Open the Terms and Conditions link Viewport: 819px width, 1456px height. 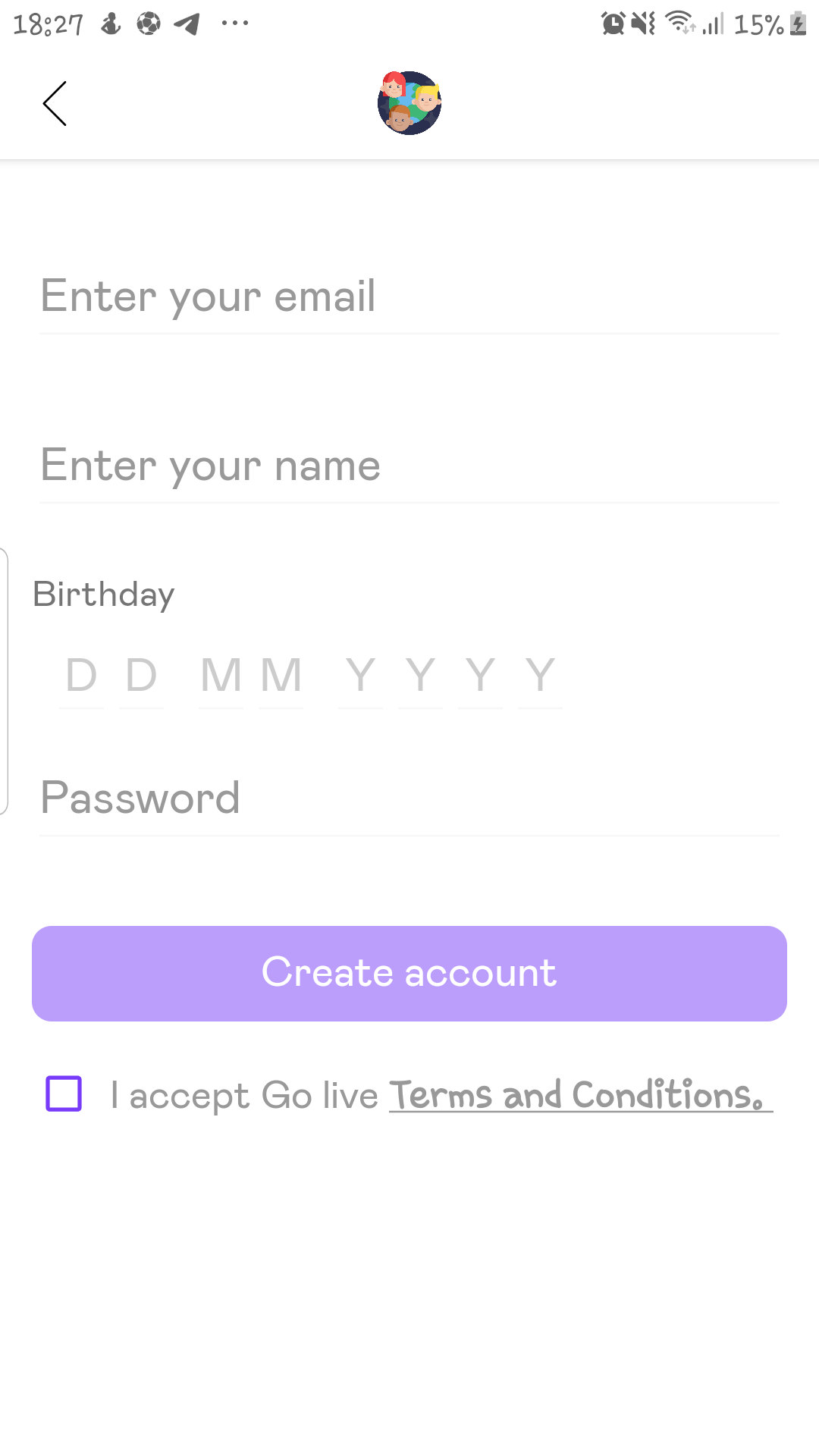coord(581,1095)
